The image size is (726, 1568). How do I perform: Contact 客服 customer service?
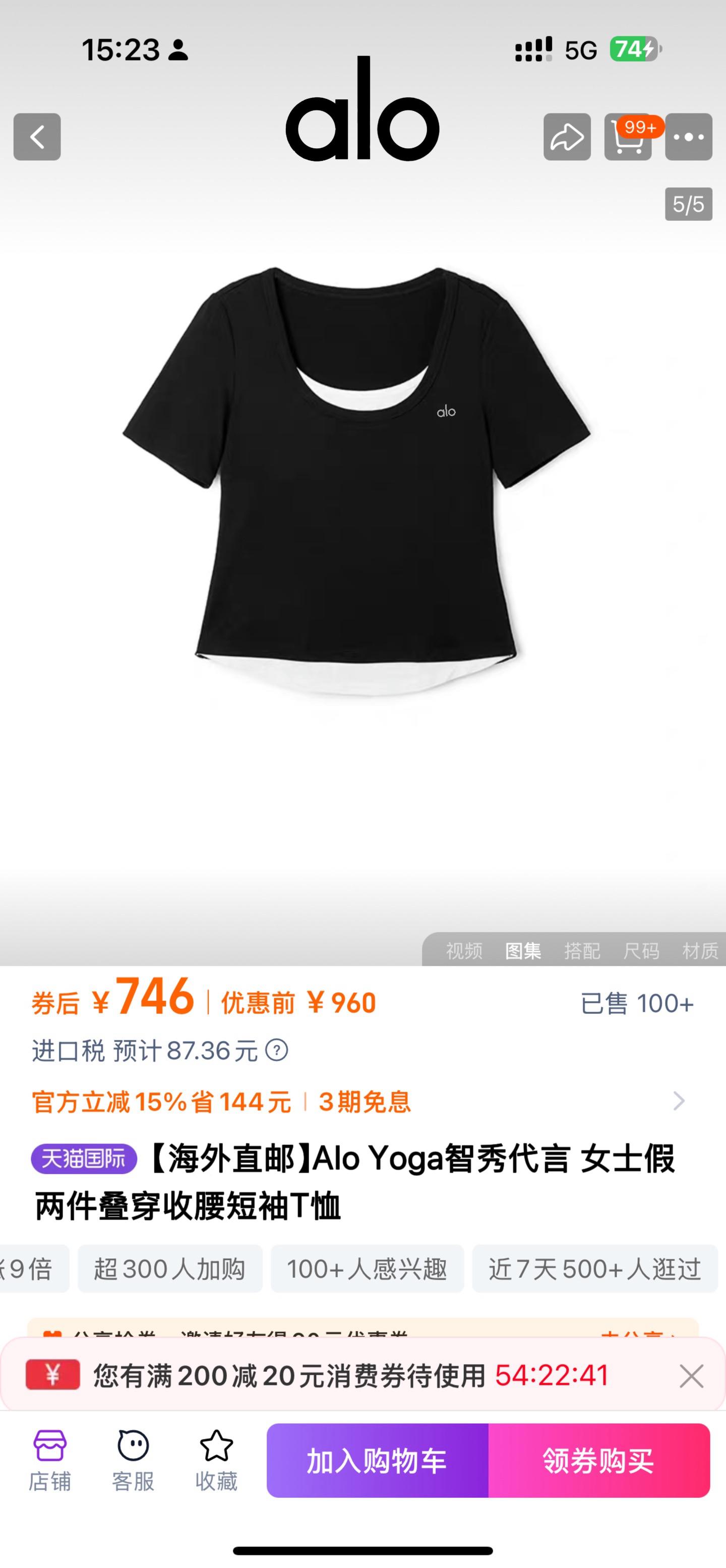tap(133, 1460)
